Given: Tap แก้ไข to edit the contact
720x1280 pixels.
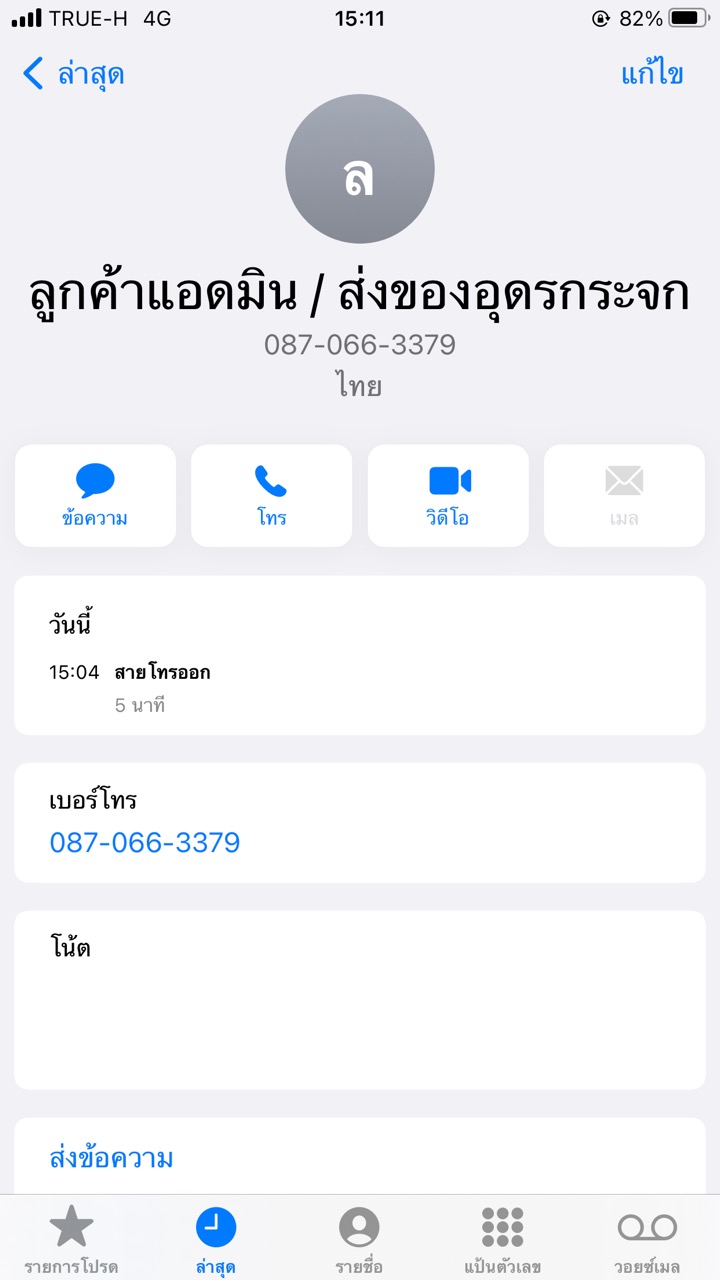Looking at the screenshot, I should click(x=652, y=74).
